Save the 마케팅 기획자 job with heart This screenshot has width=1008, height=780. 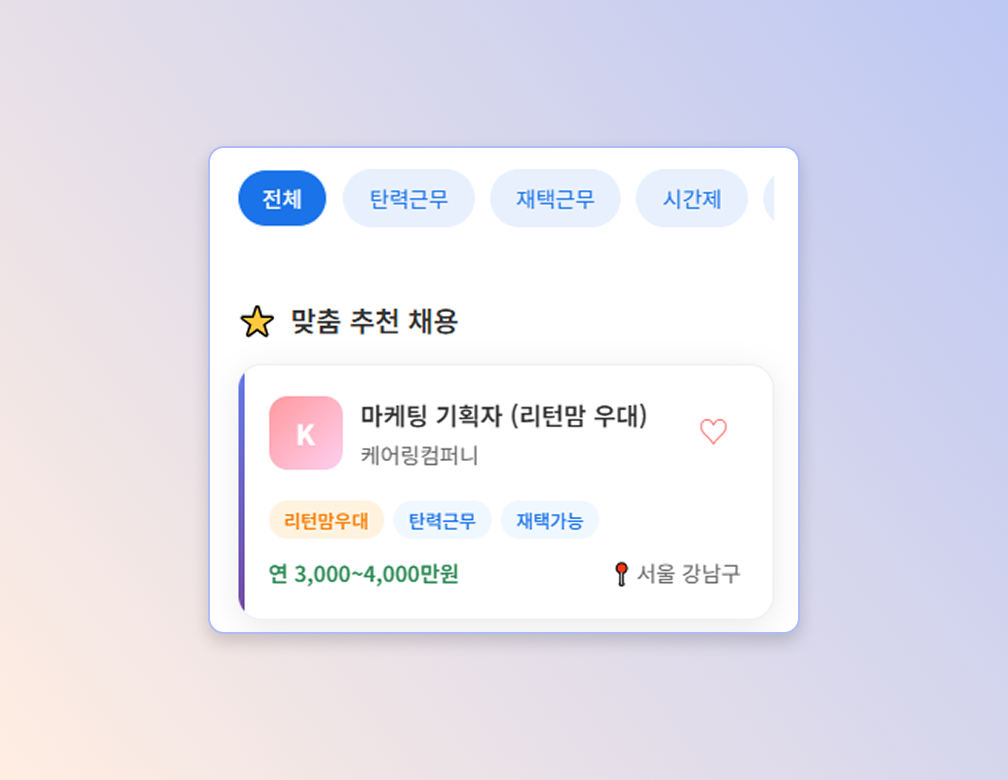(x=713, y=432)
